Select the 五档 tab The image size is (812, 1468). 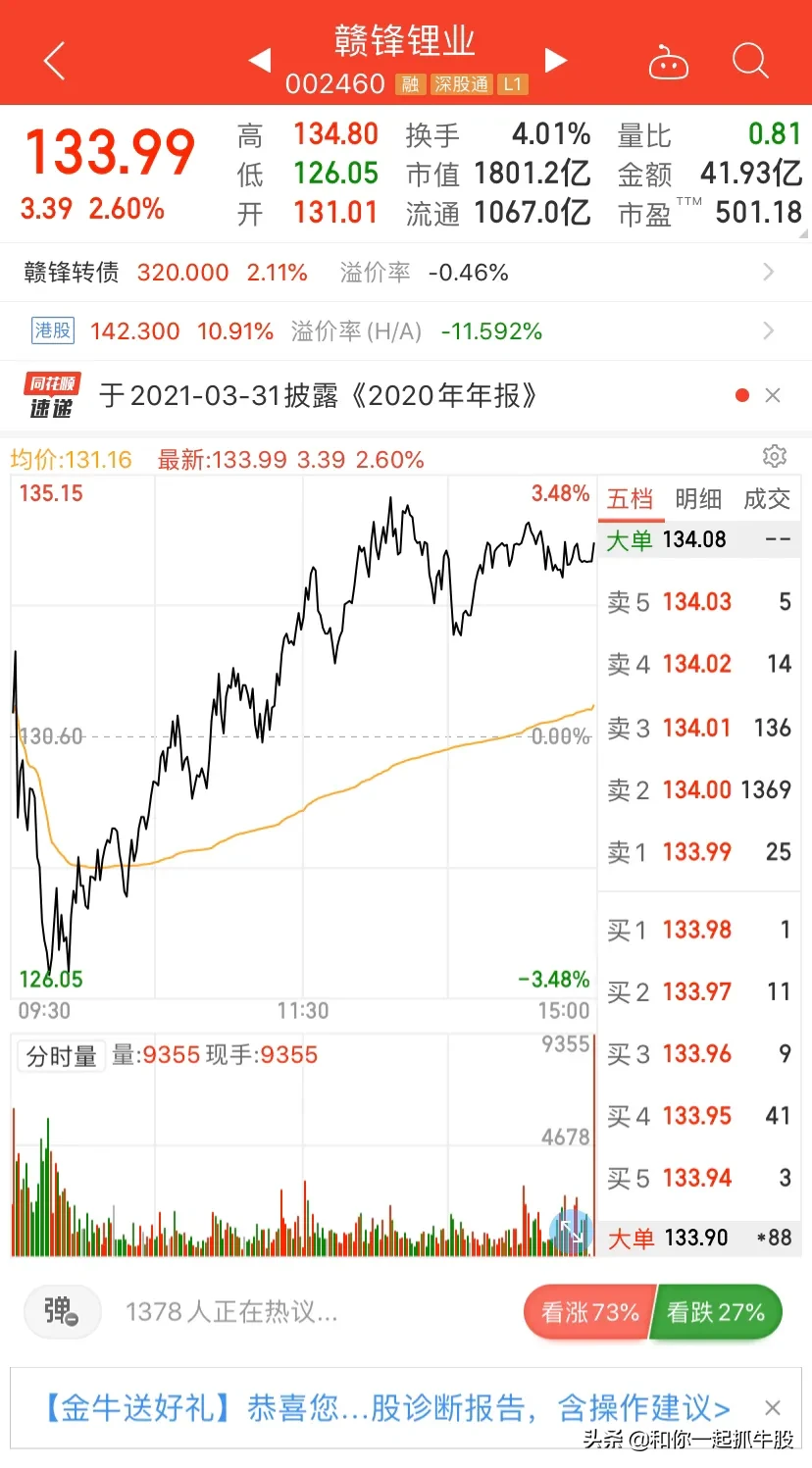[630, 499]
